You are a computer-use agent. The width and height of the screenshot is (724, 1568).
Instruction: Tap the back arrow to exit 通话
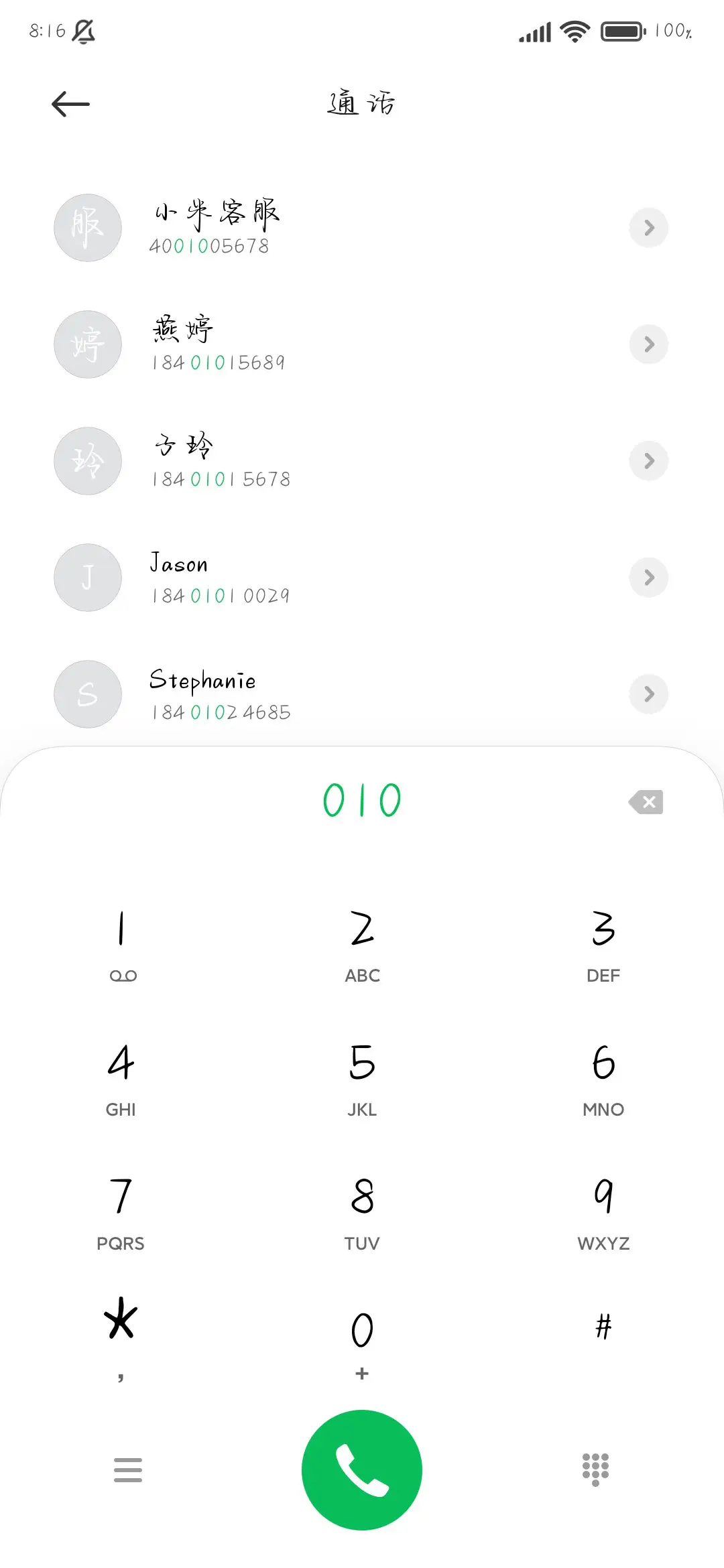click(70, 103)
